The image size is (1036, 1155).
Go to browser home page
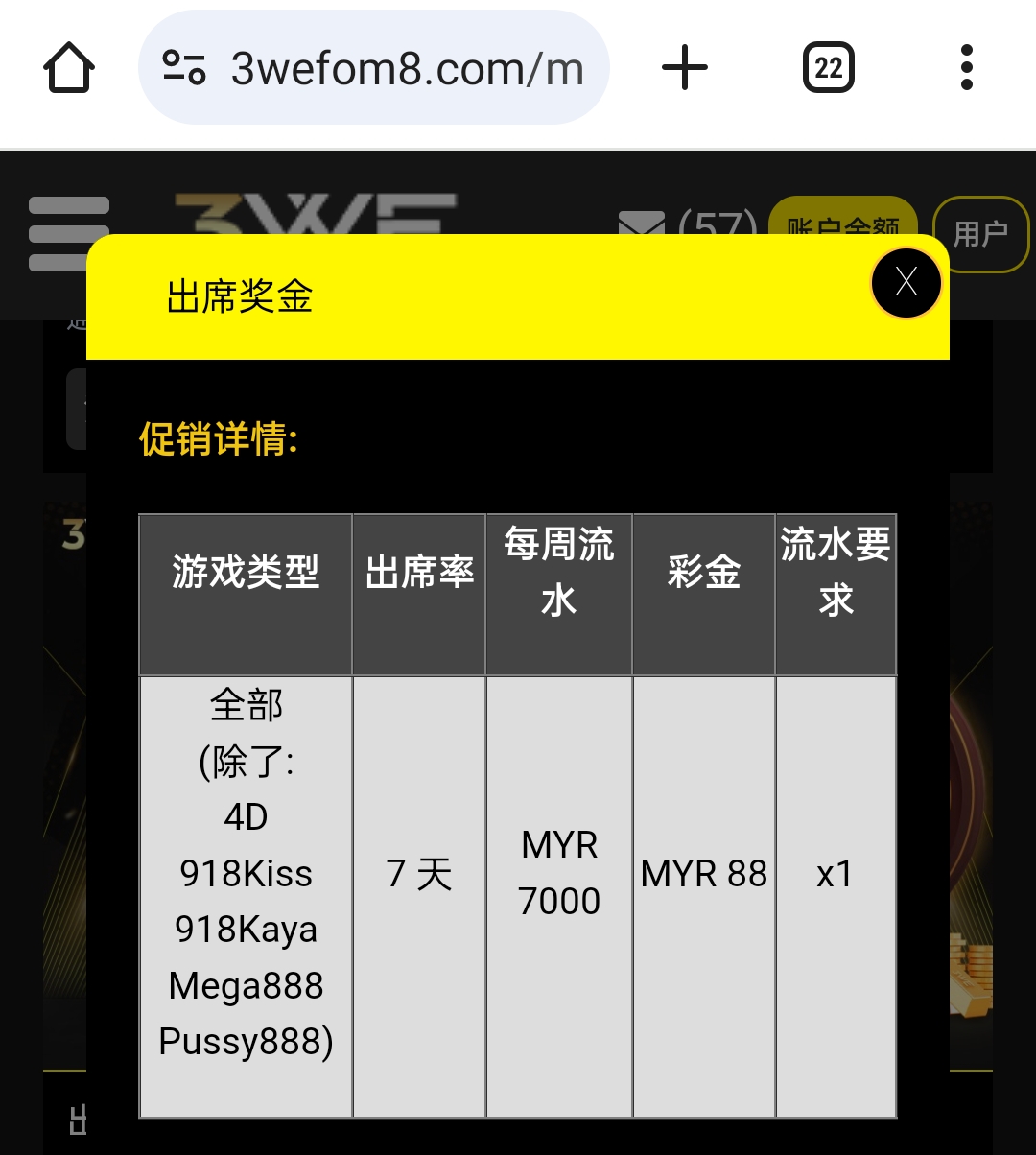coord(69,69)
